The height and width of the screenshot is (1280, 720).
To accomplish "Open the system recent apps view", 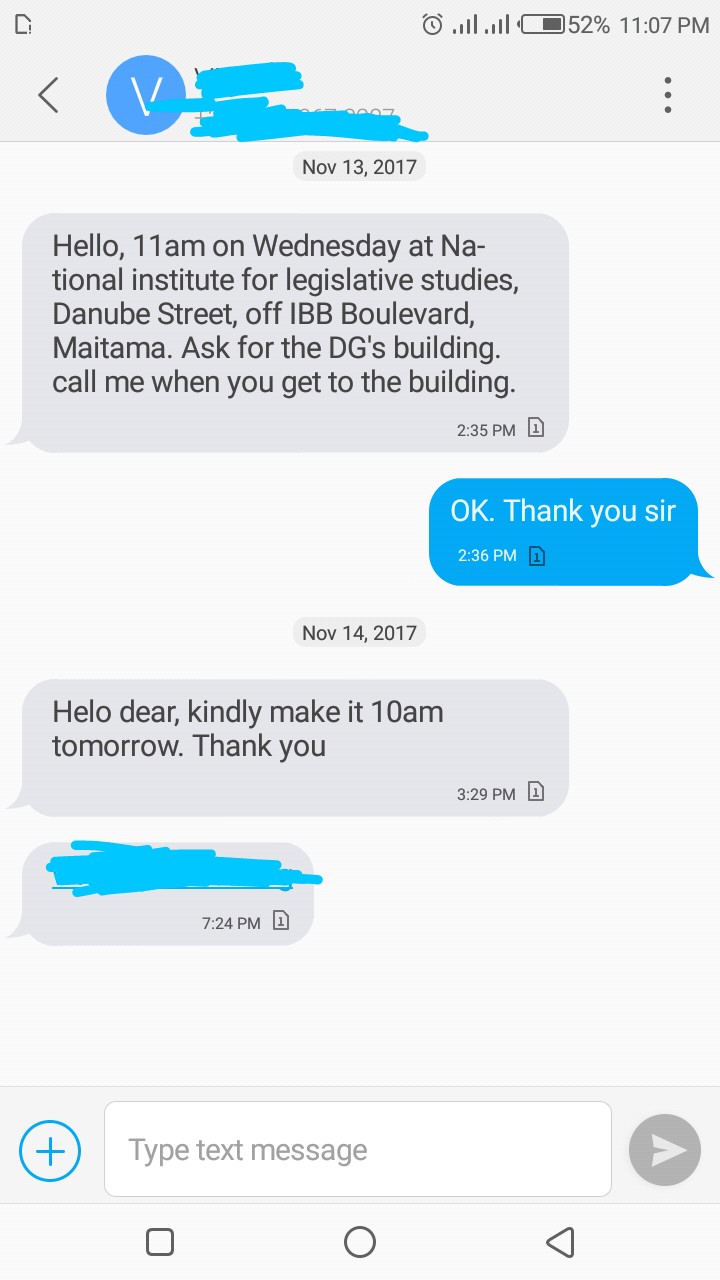I will [160, 1242].
